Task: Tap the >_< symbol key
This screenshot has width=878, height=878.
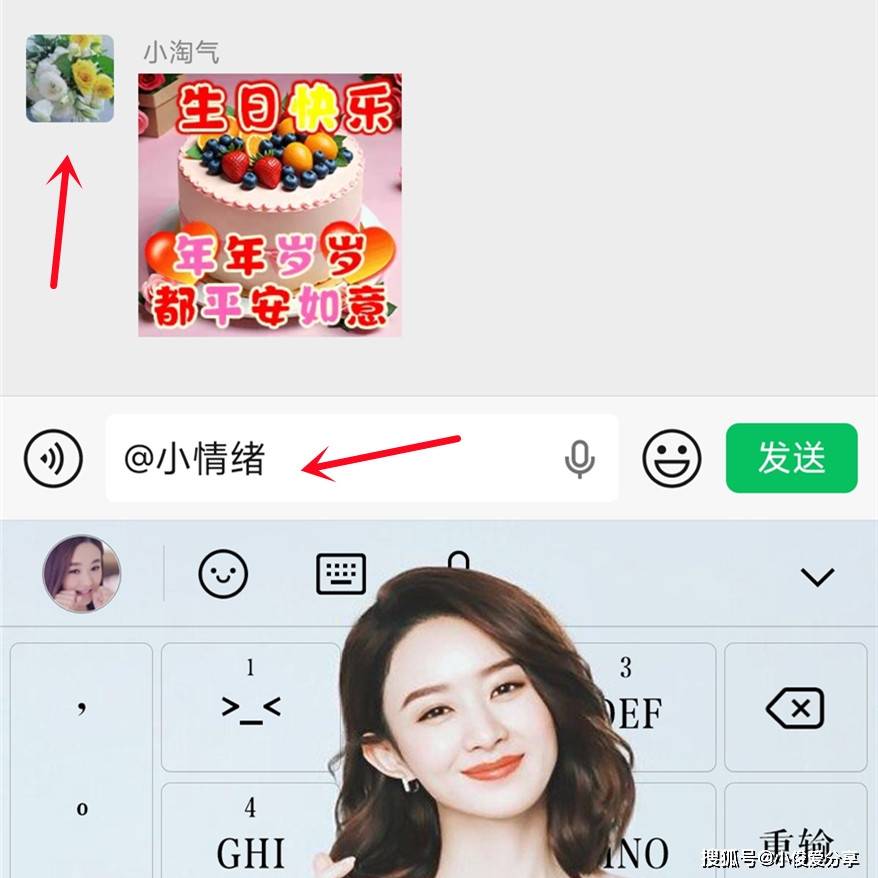Action: [250, 708]
